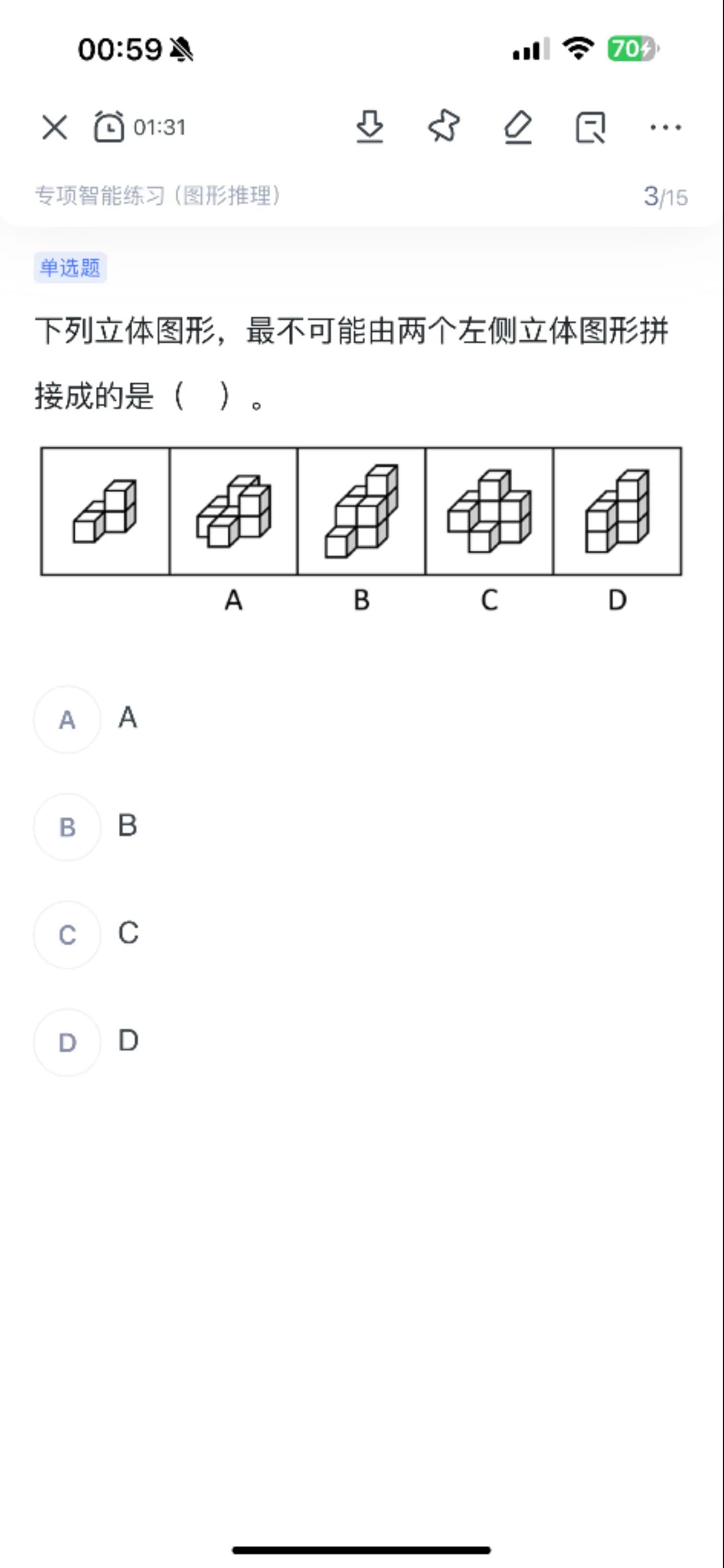Select answer option A
The width and height of the screenshot is (724, 1568).
67,720
